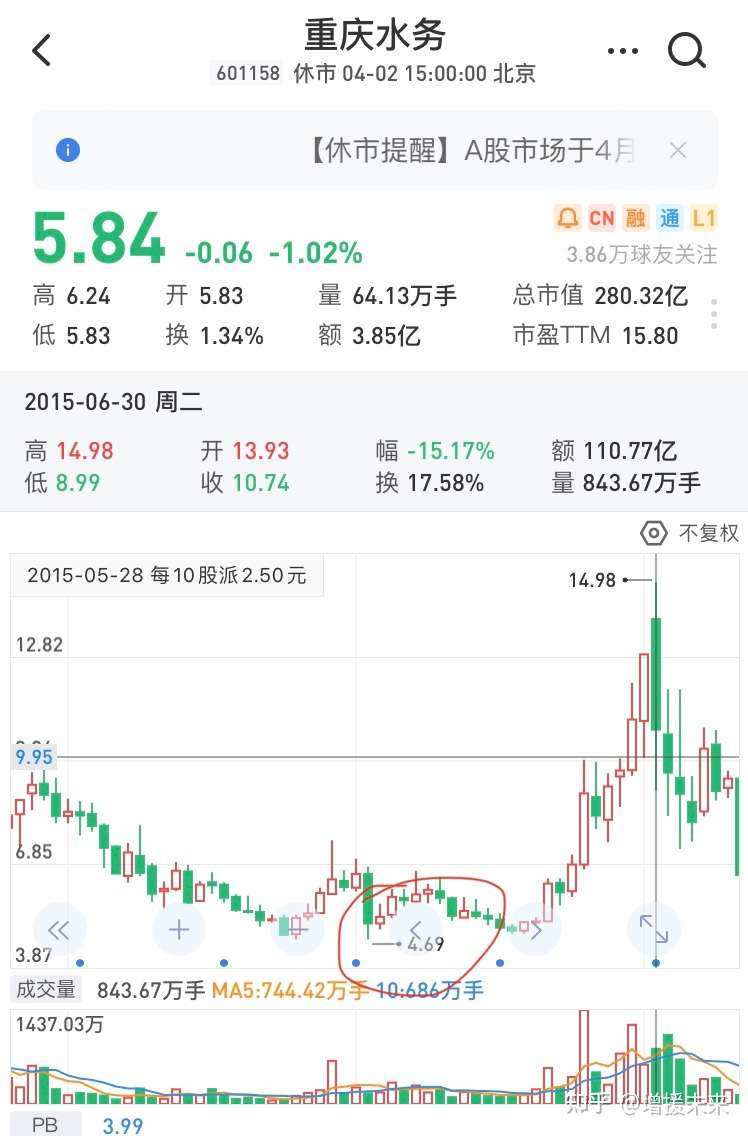Go back with the left chevron arrow

coord(40,49)
